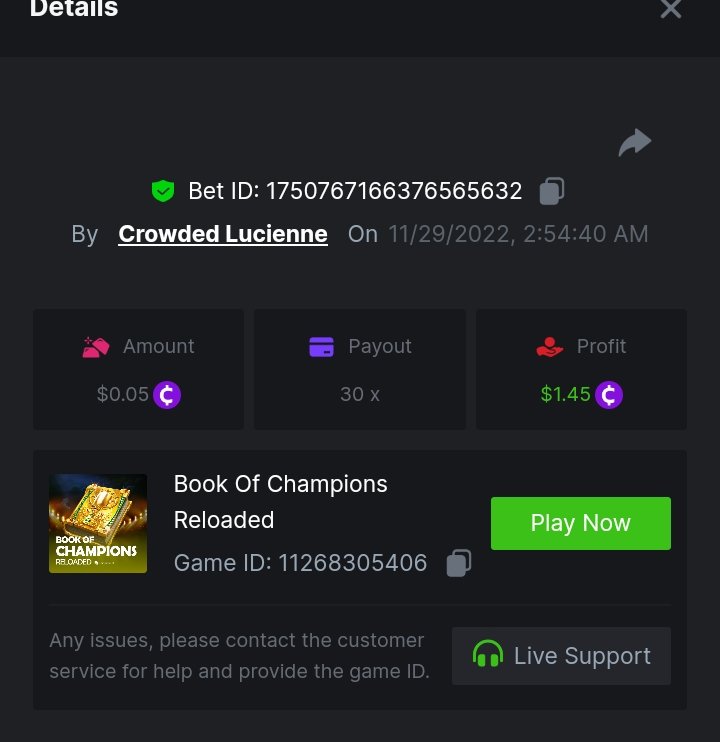
Task: Close the Details dialog
Action: 670,9
